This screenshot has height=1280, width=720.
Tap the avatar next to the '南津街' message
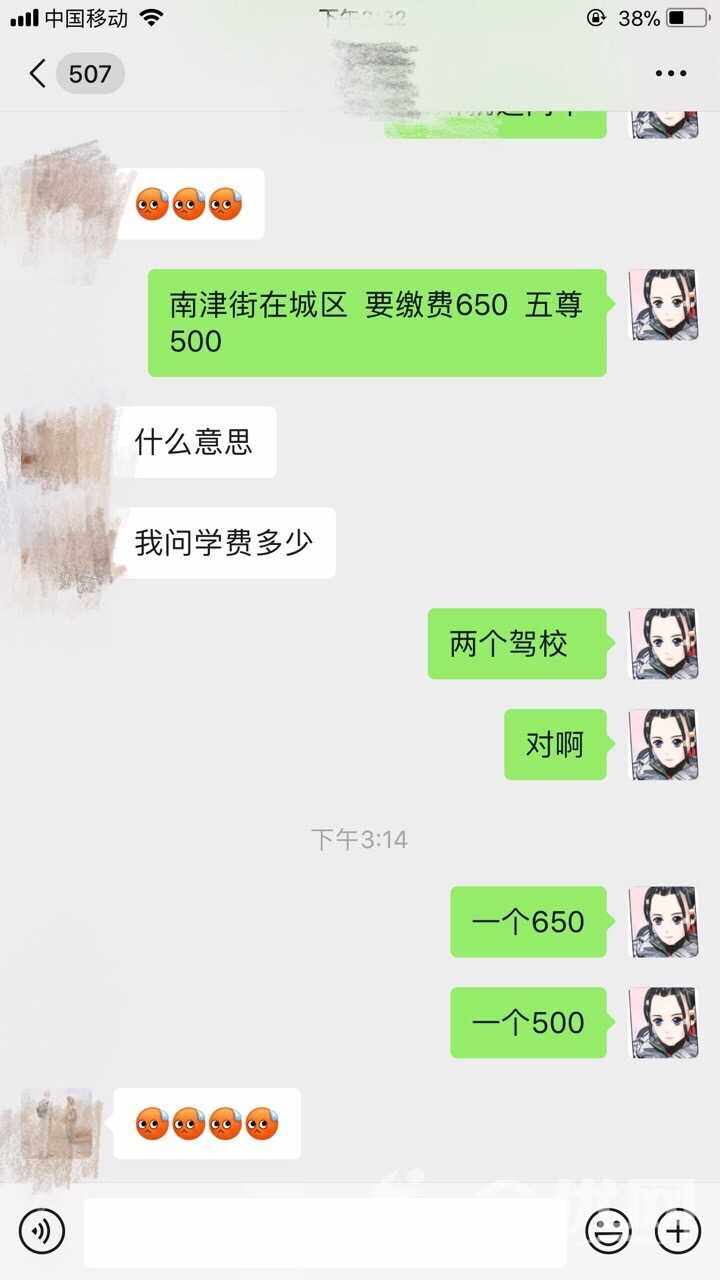coord(663,305)
